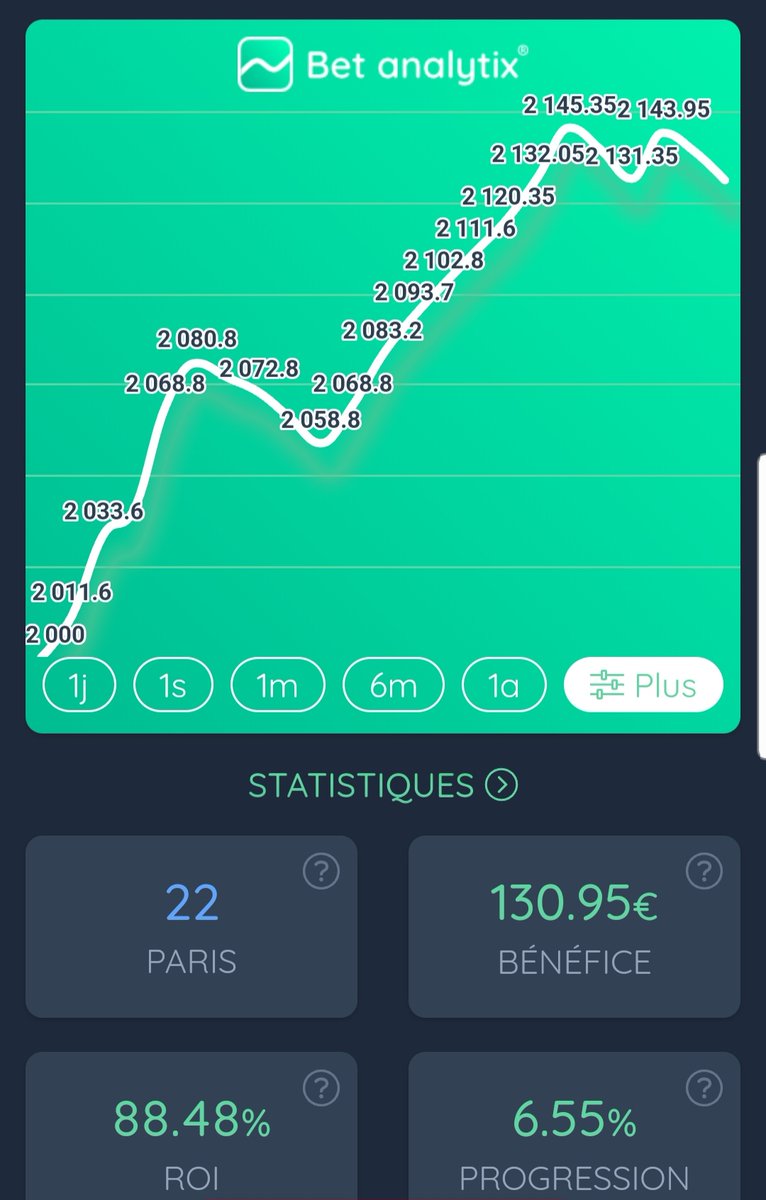Open the STATISTIQUES section
766x1200 pixels.
(383, 786)
